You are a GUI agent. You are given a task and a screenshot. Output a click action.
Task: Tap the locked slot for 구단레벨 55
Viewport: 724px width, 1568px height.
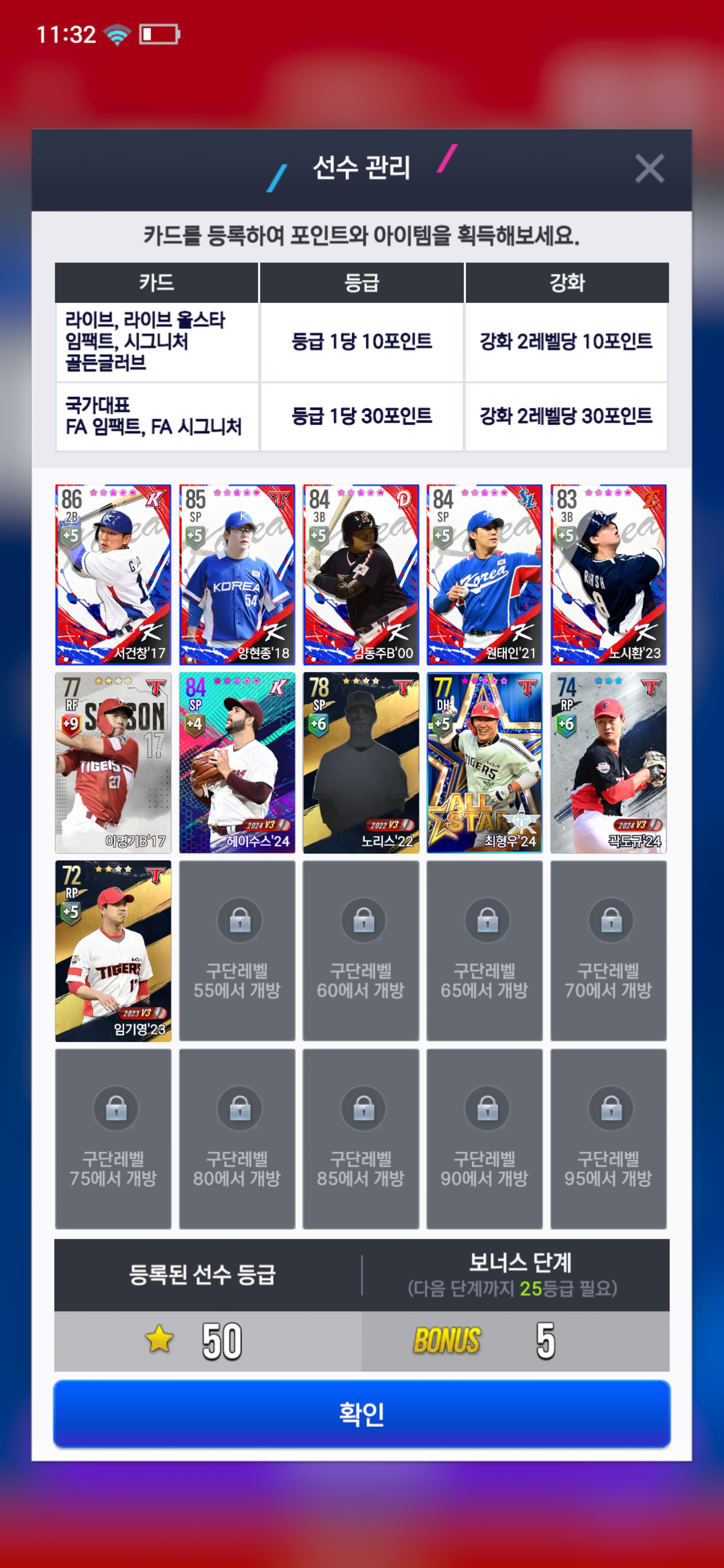click(237, 950)
